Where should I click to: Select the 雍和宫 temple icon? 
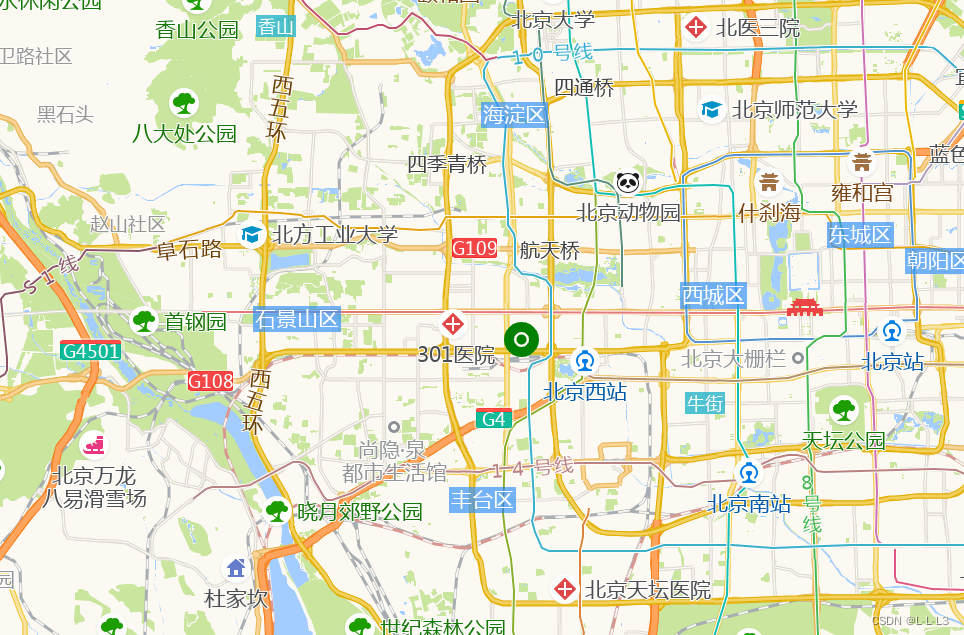pyautogui.click(x=861, y=160)
